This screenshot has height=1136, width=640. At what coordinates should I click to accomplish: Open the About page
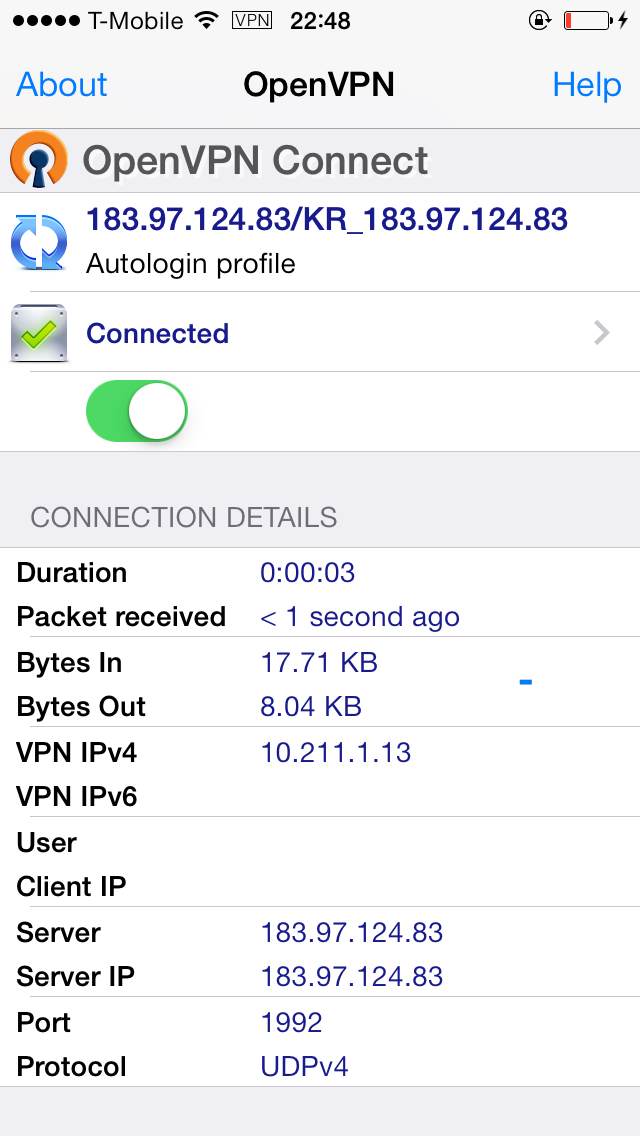[62, 85]
